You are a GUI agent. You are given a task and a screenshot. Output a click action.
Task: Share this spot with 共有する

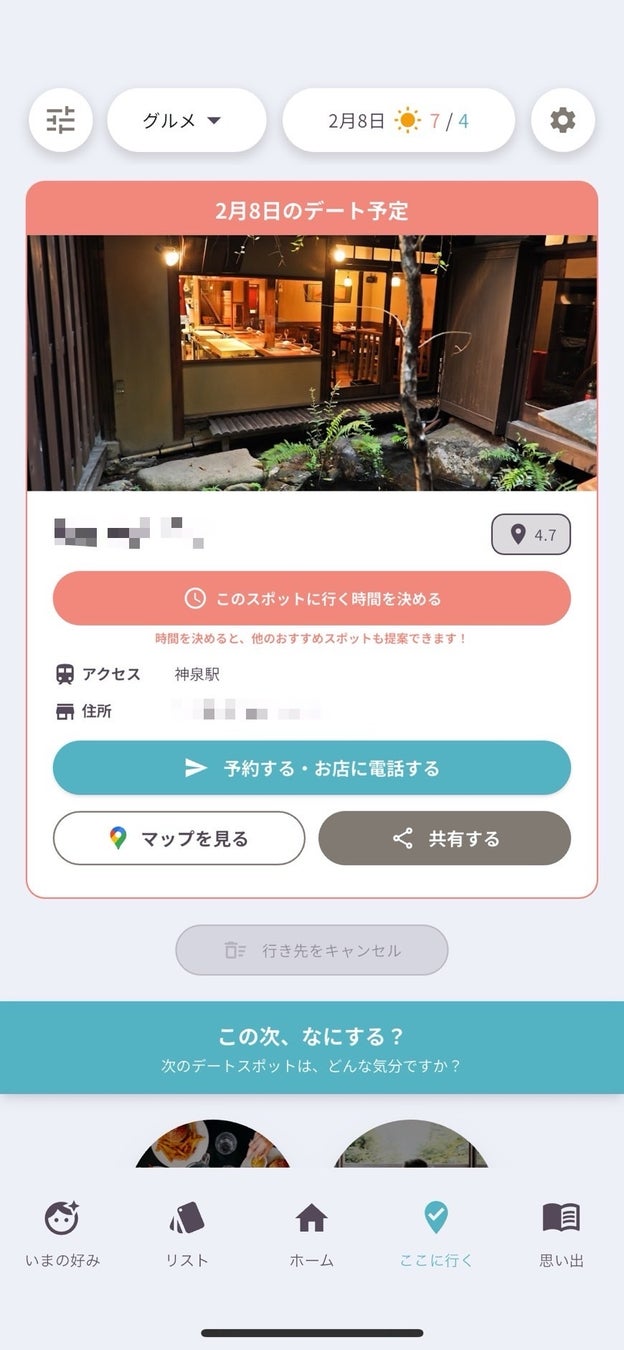(x=445, y=838)
